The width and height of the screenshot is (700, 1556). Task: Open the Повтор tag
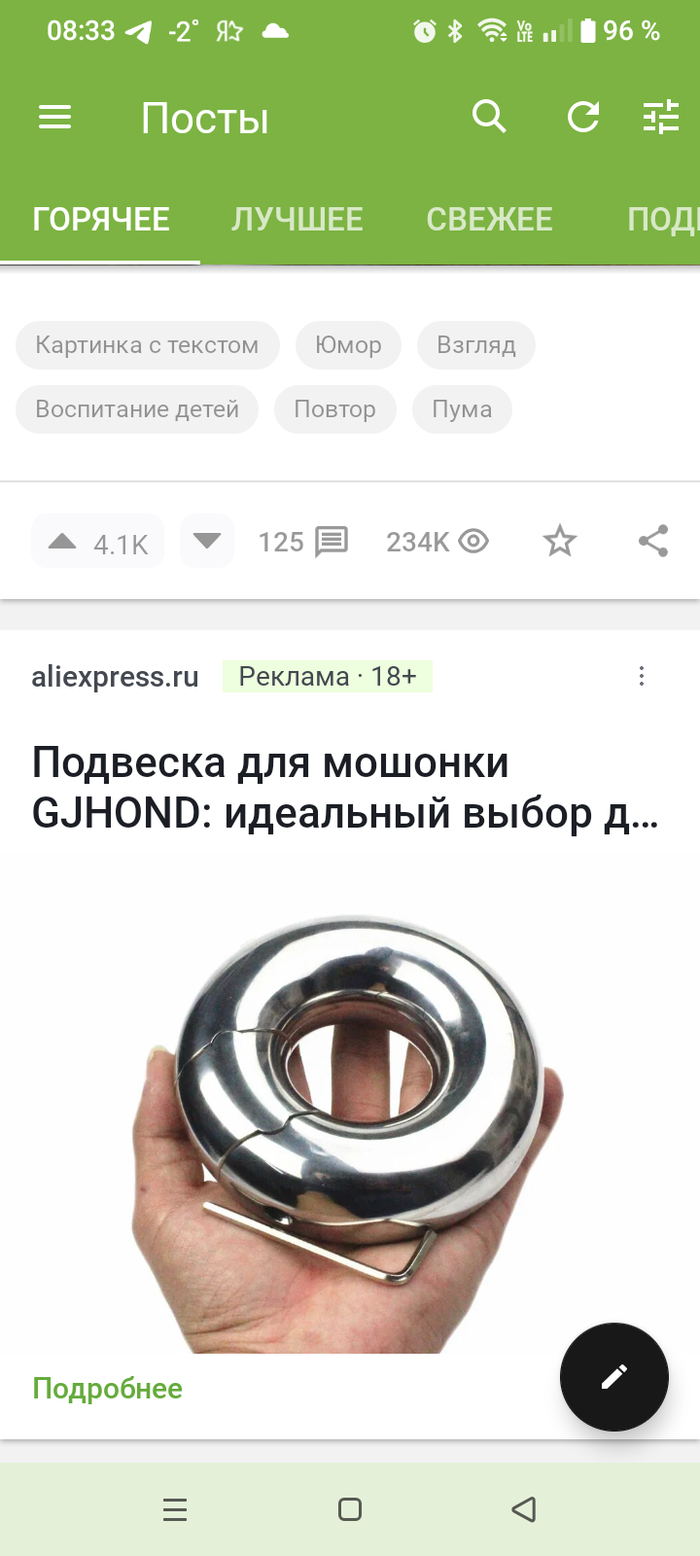pos(335,409)
